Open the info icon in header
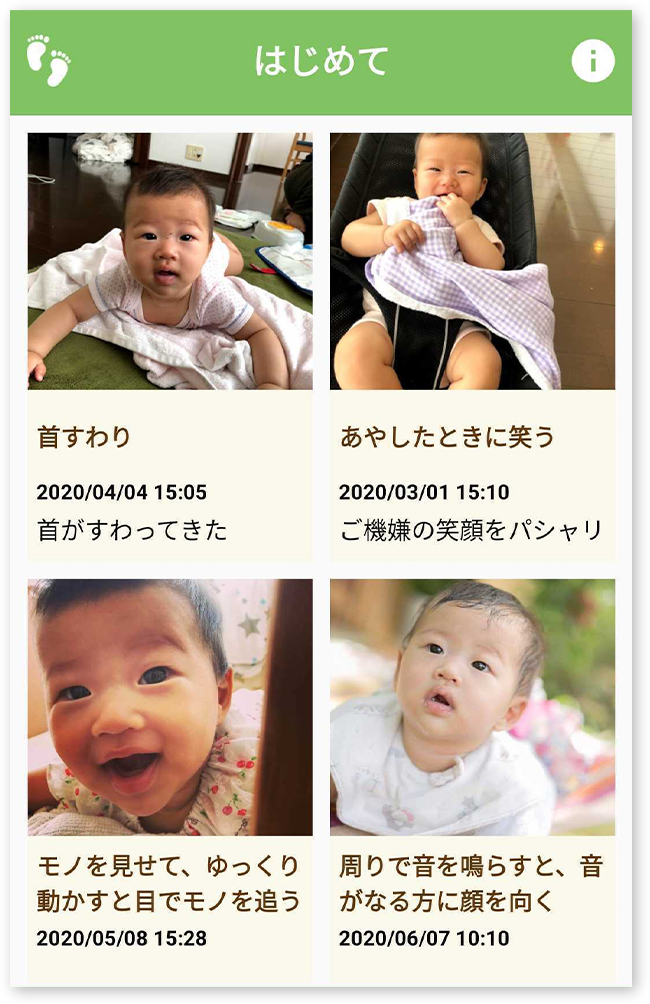The image size is (650, 1004). tap(592, 62)
